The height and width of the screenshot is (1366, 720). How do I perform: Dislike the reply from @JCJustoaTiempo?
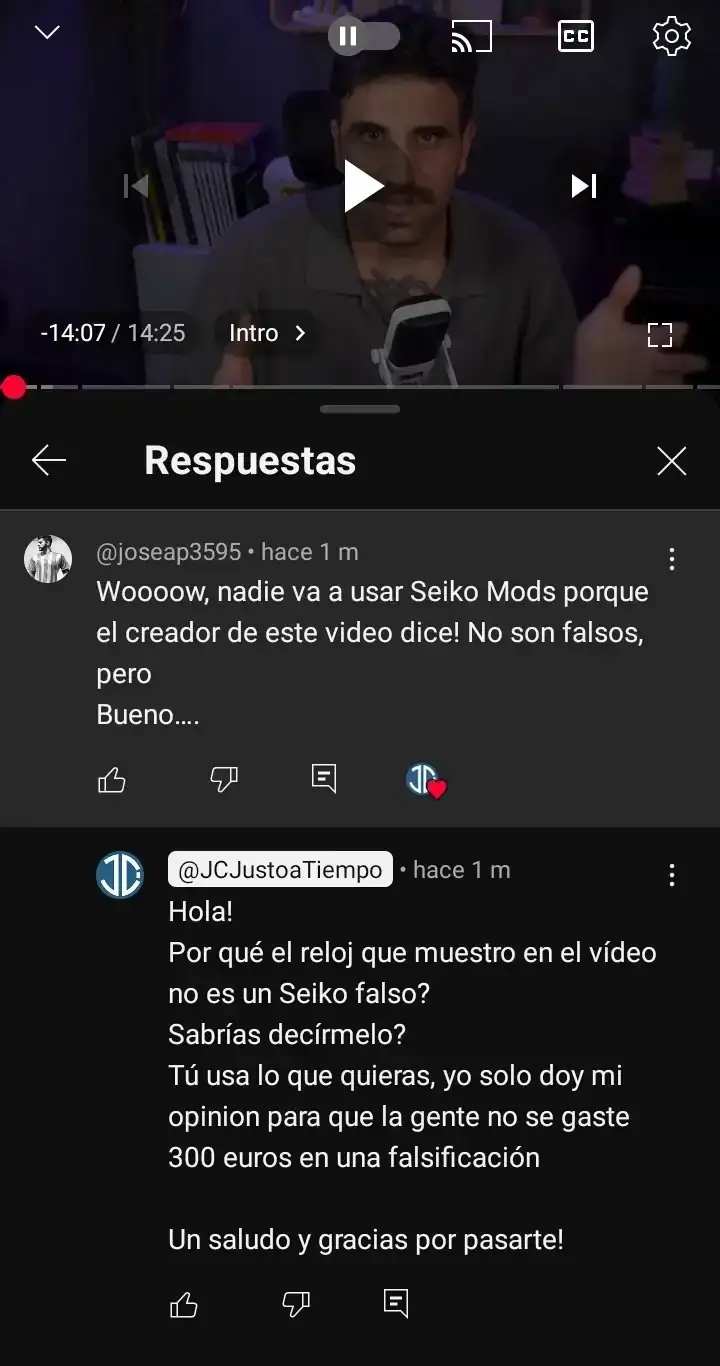click(296, 1304)
